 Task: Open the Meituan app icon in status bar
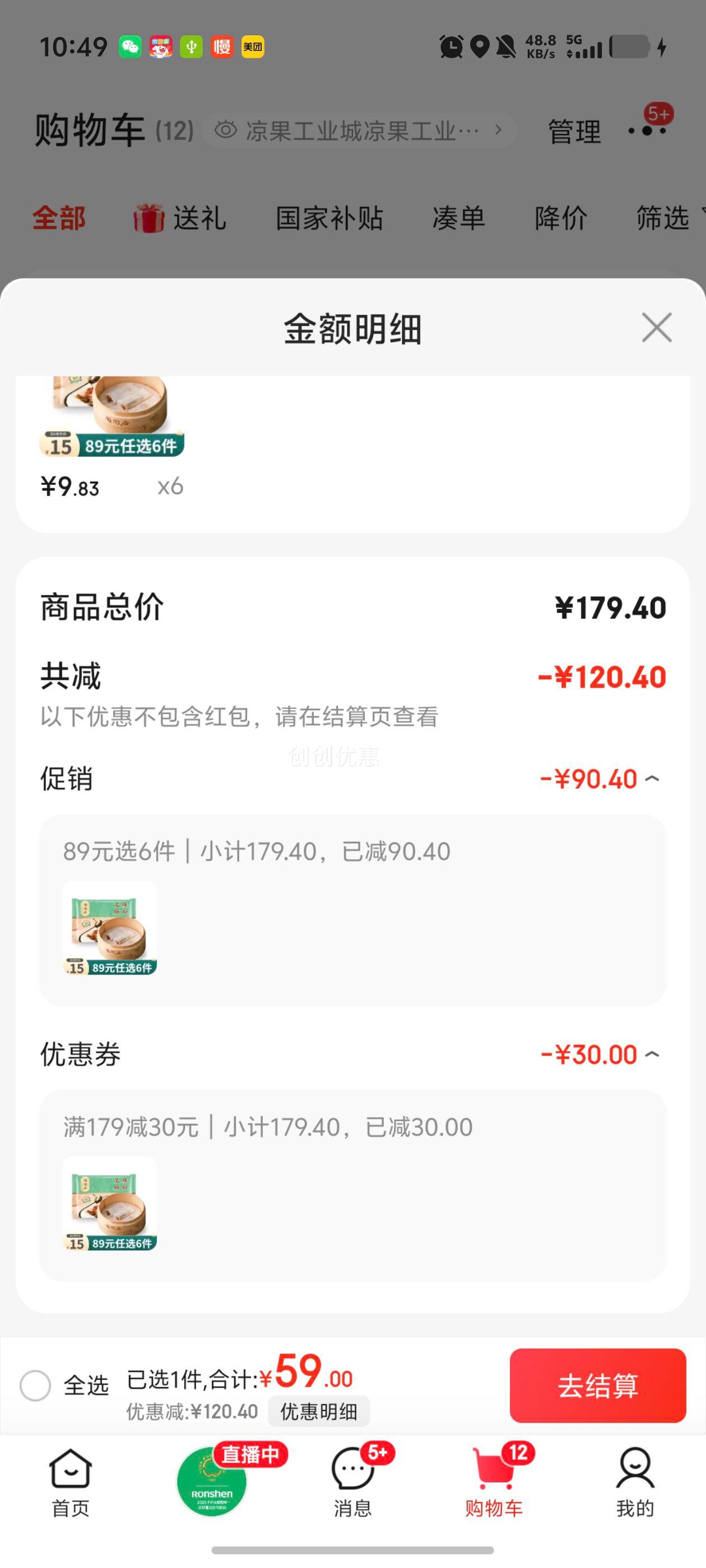click(253, 46)
